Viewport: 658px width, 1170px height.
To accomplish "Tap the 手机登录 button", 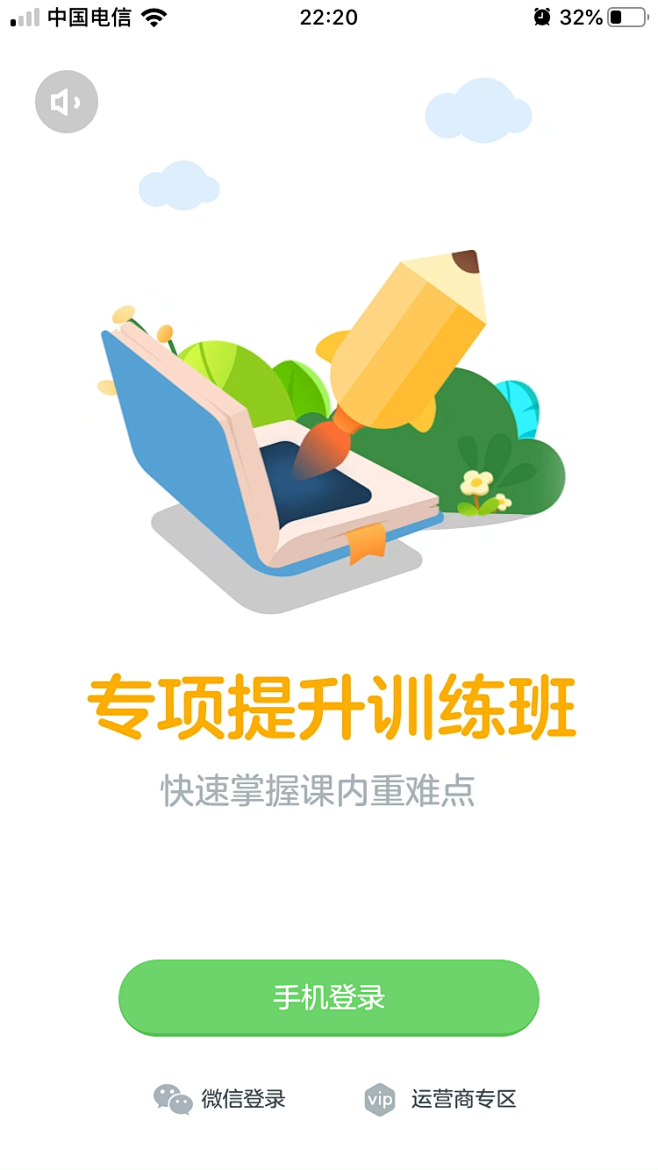I will point(329,998).
